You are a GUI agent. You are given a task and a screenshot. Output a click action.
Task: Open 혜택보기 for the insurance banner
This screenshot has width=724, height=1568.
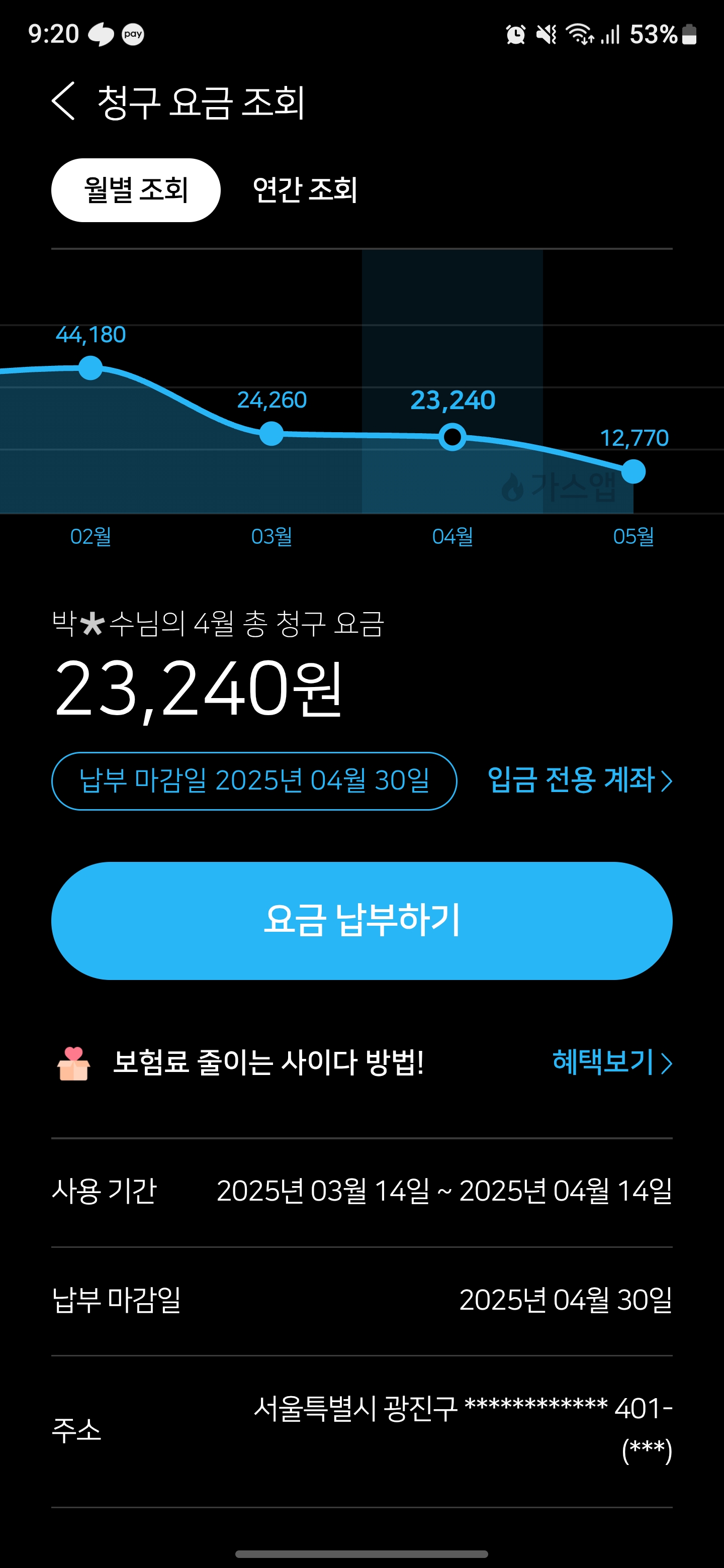click(611, 1062)
